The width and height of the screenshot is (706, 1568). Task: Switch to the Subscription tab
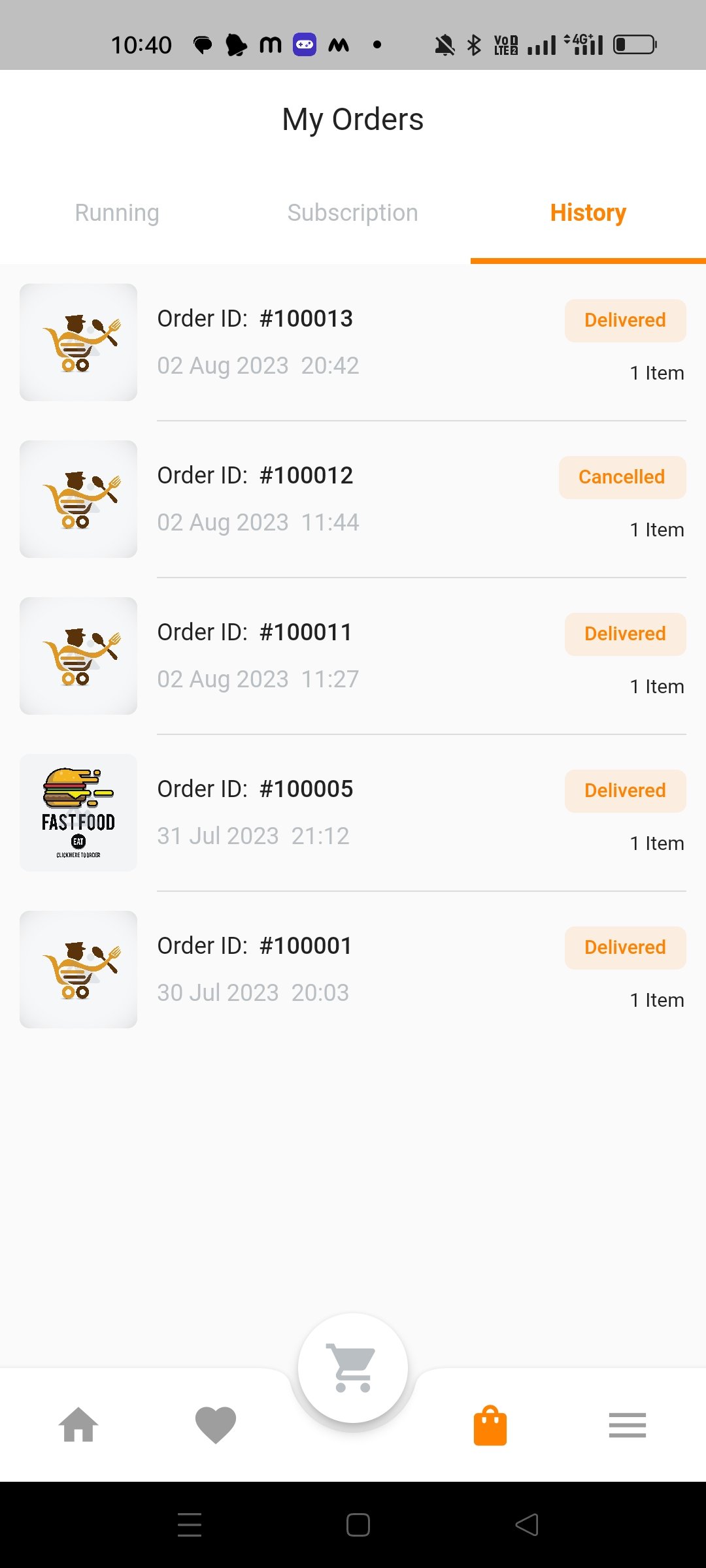pos(352,213)
